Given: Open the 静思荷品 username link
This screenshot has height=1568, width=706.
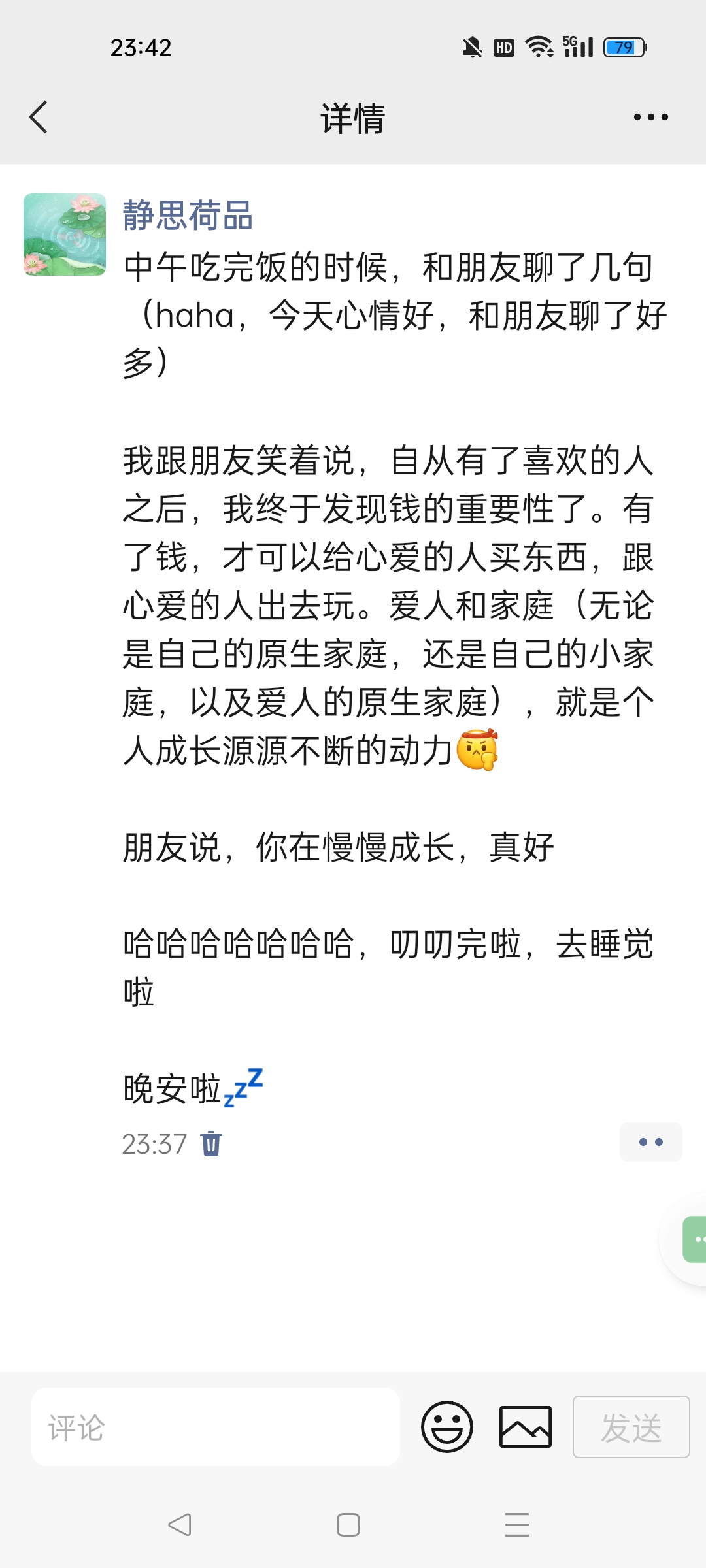Looking at the screenshot, I should (x=188, y=216).
